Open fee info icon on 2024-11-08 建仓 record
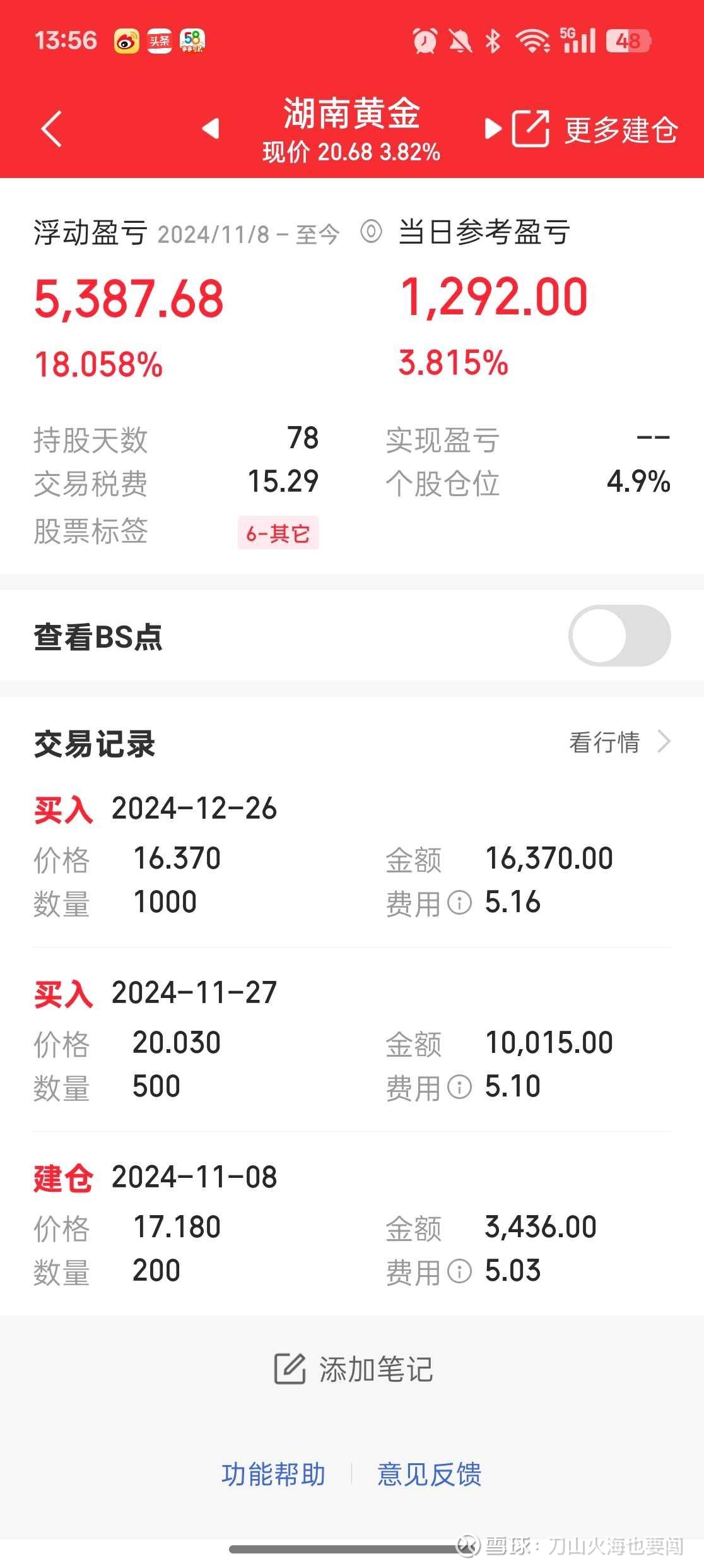The image size is (704, 1568). coord(460,1270)
